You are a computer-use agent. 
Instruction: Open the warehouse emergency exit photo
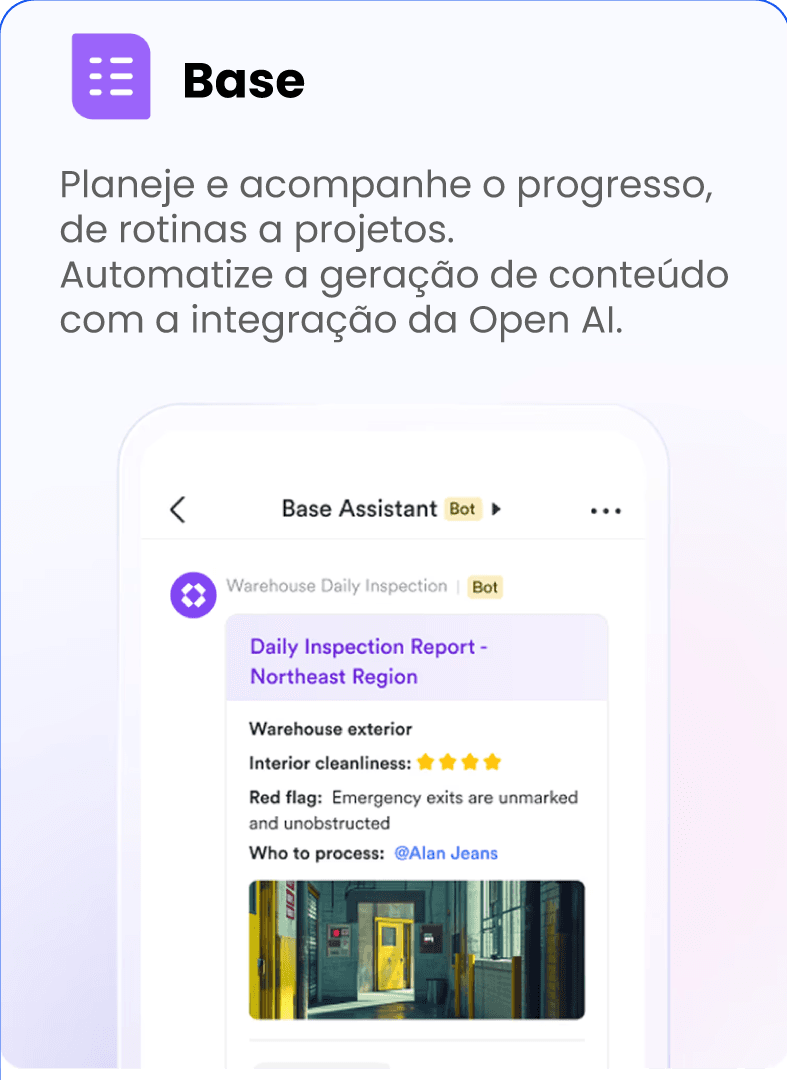pos(416,948)
